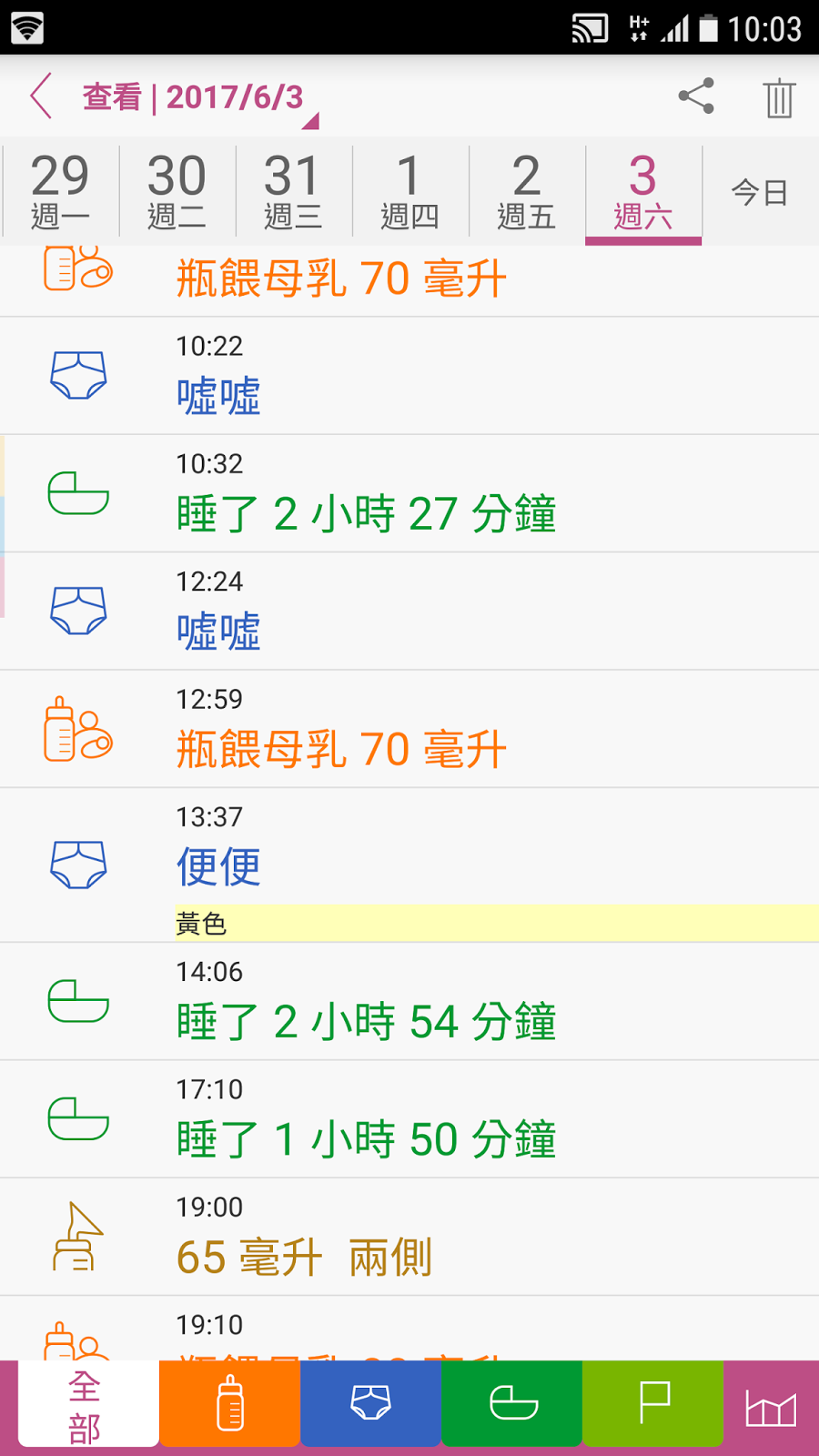Viewport: 819px width, 1456px height.
Task: Go back using the top-left arrow
Action: (x=41, y=96)
